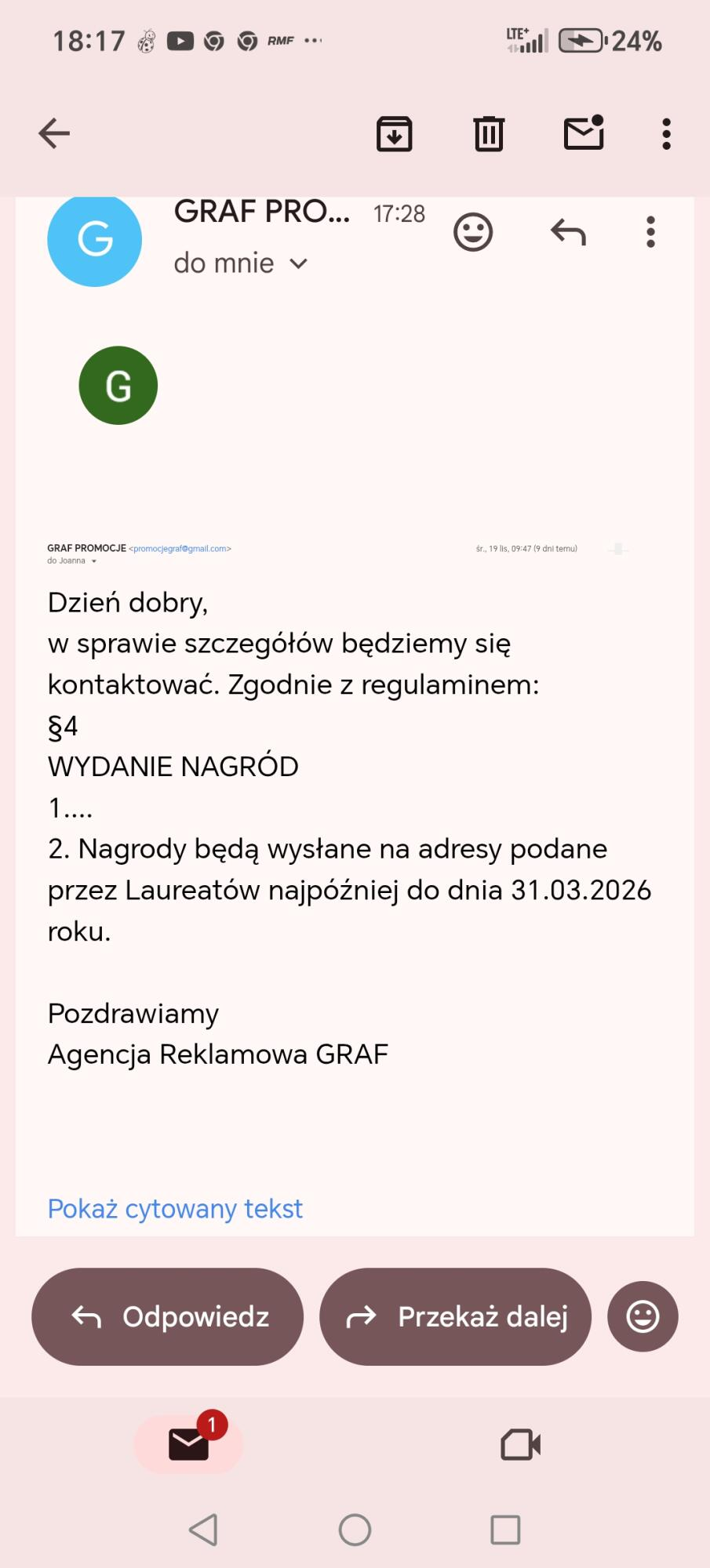This screenshot has height=1568, width=710.
Task: Forward the email with Przekaż dalej
Action: click(455, 1317)
